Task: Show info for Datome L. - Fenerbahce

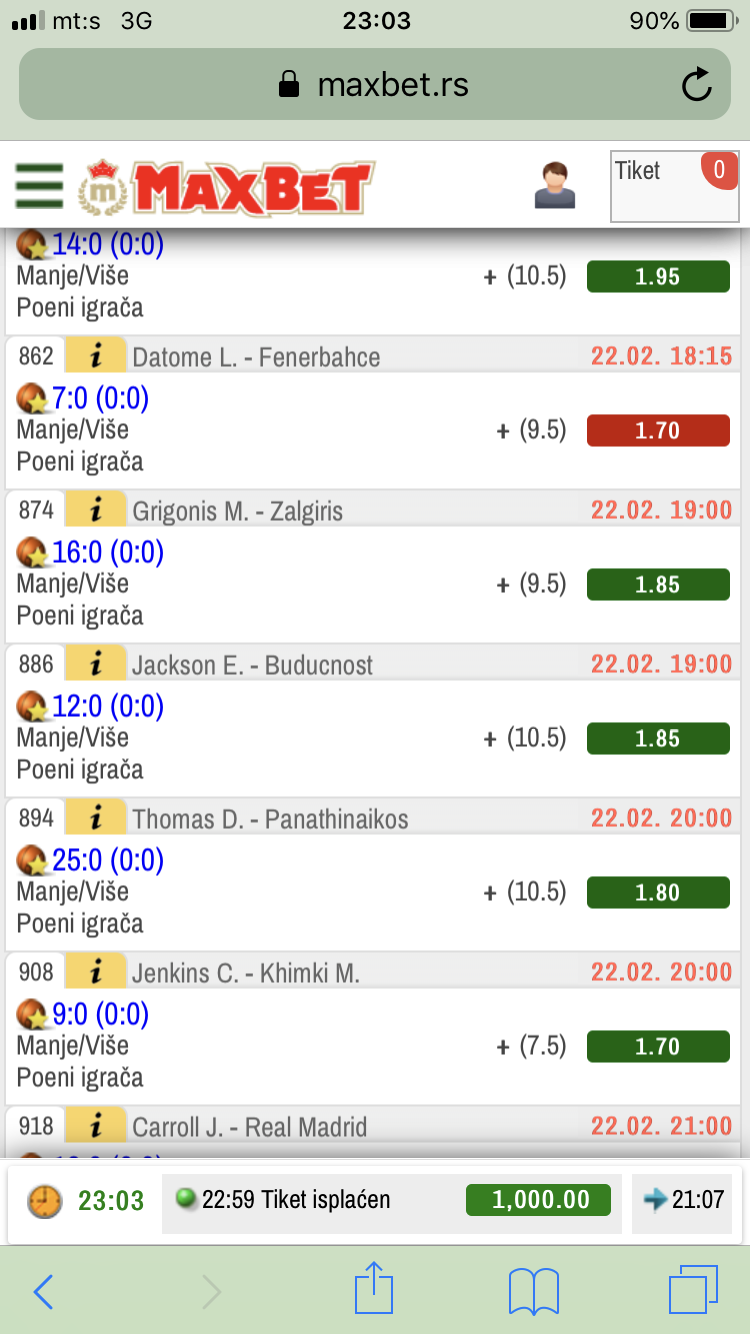Action: 96,356
